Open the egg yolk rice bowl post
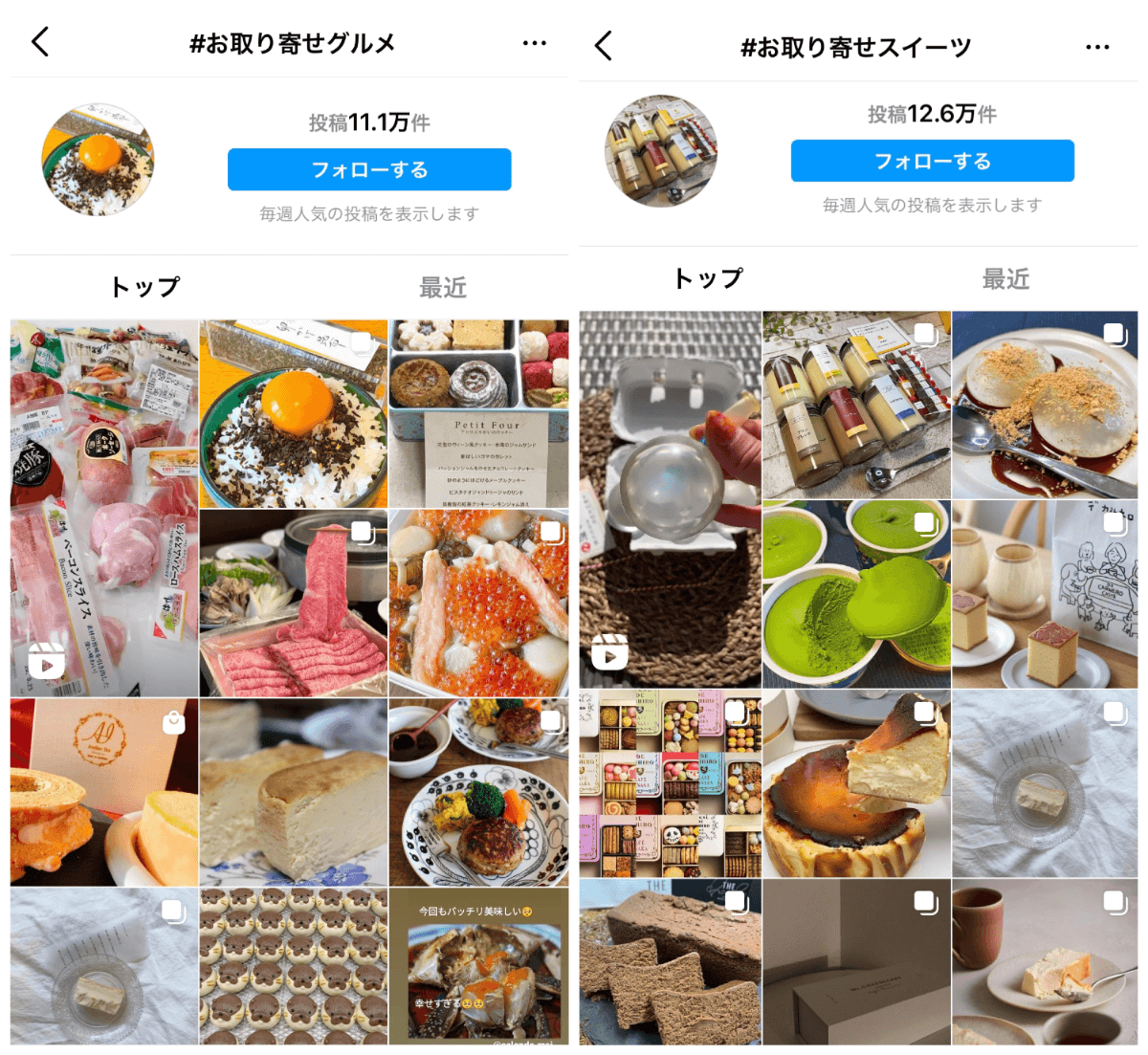The image size is (1148, 1055). pyautogui.click(x=294, y=413)
